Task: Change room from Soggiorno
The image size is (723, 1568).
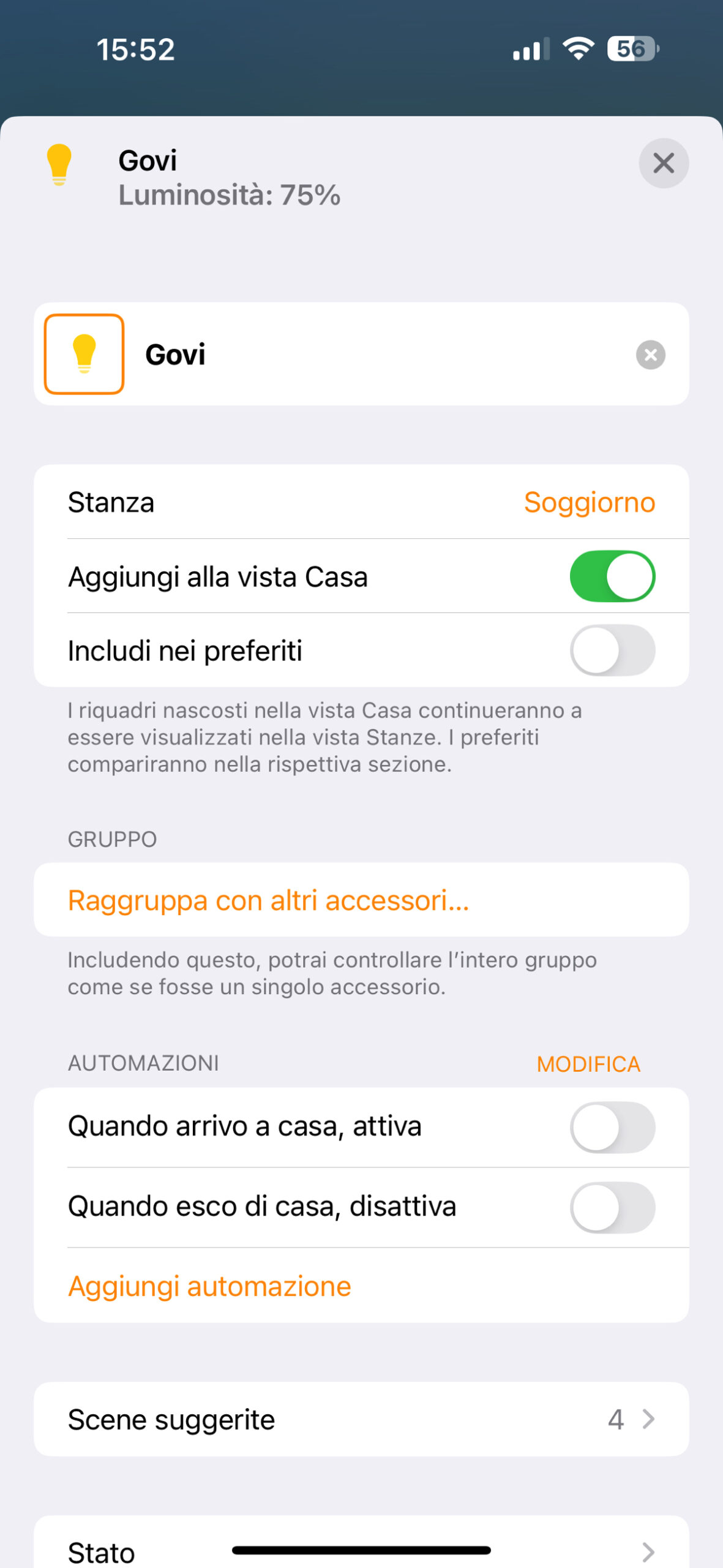Action: click(x=589, y=502)
